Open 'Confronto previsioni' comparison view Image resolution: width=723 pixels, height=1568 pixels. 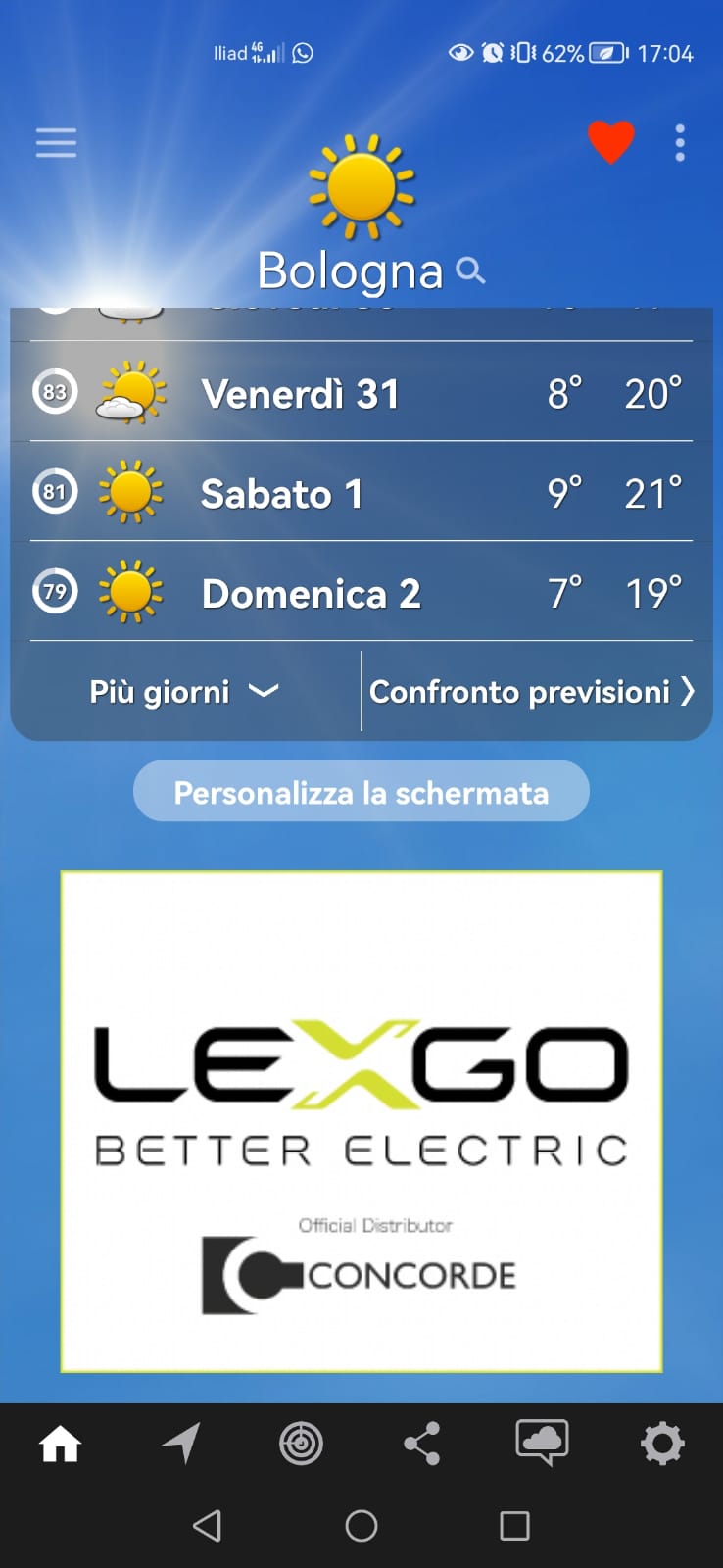[x=534, y=692]
